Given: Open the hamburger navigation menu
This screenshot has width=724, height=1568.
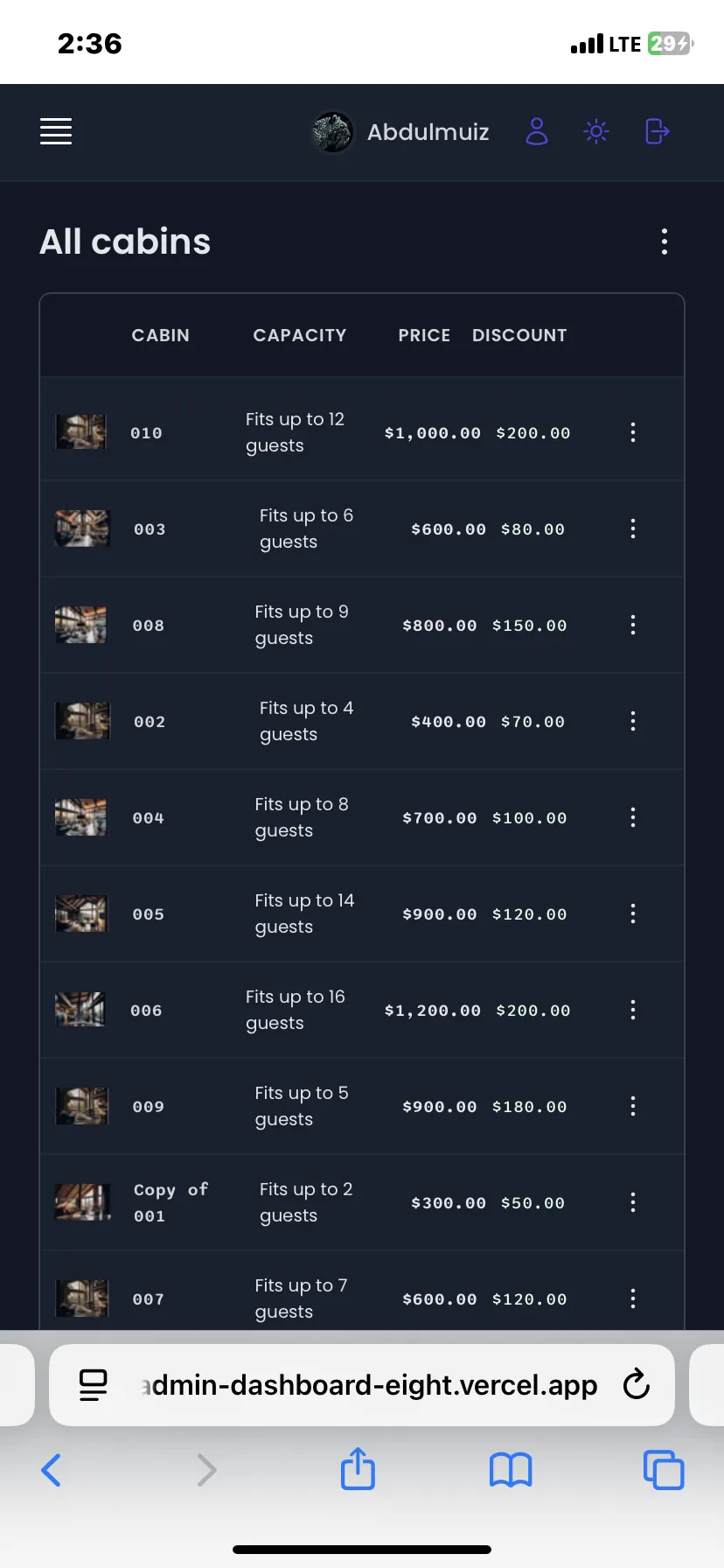Looking at the screenshot, I should pos(56,131).
